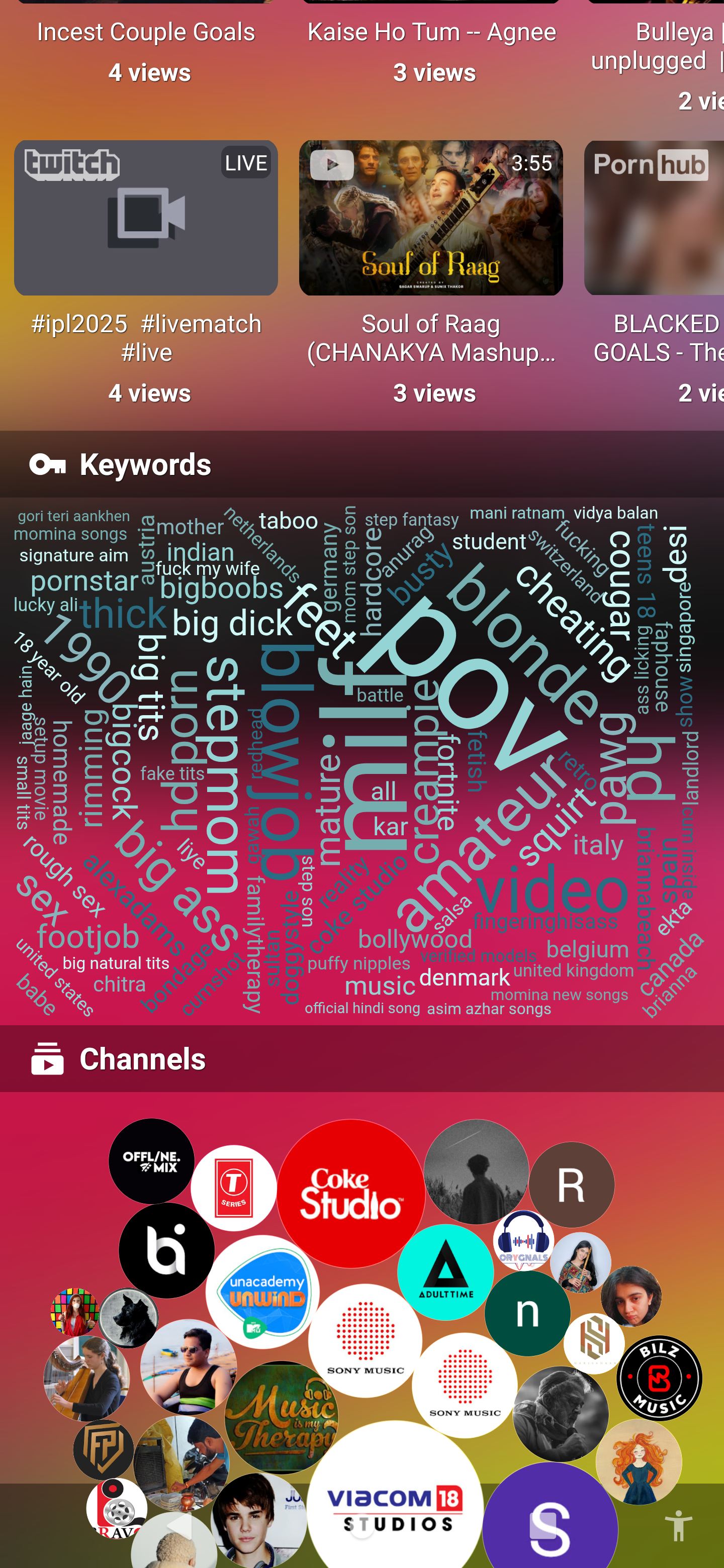Tap the 'coke studio' keyword
724x1568 pixels.
(357, 903)
